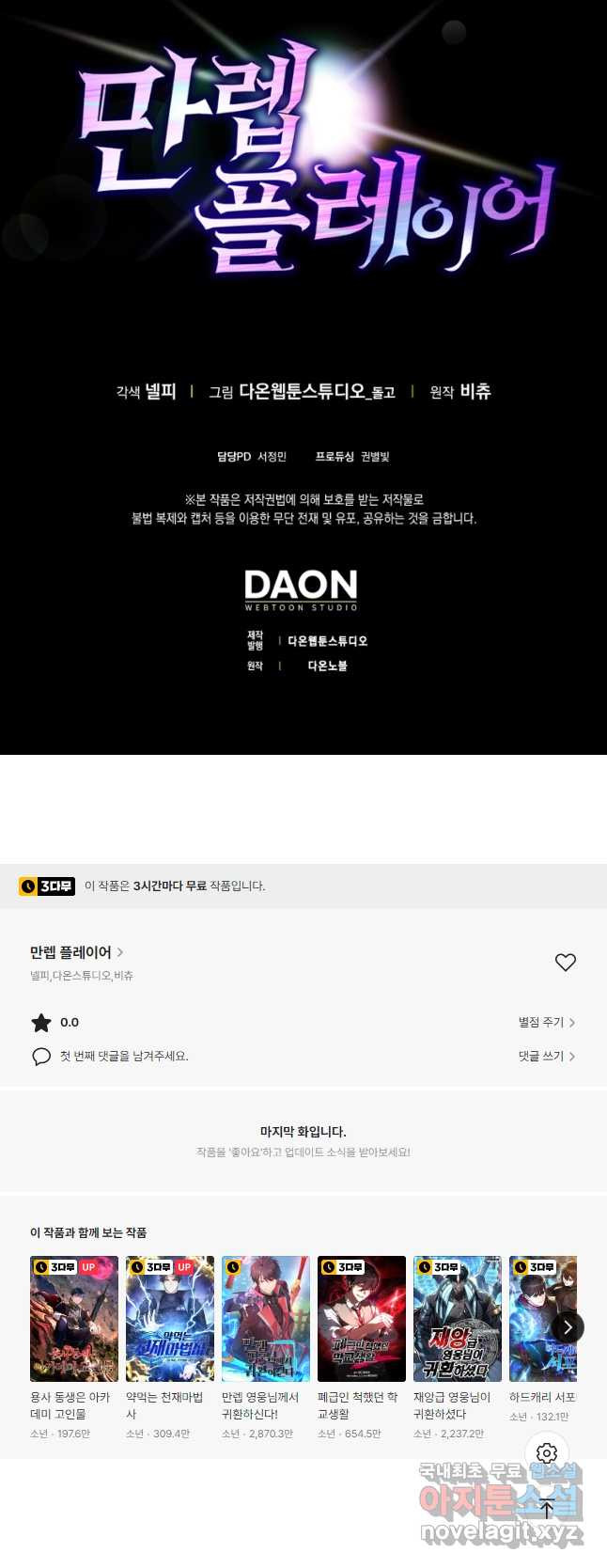Open viewer settings gear
Viewport: 607px width, 1568px height.
547,1453
